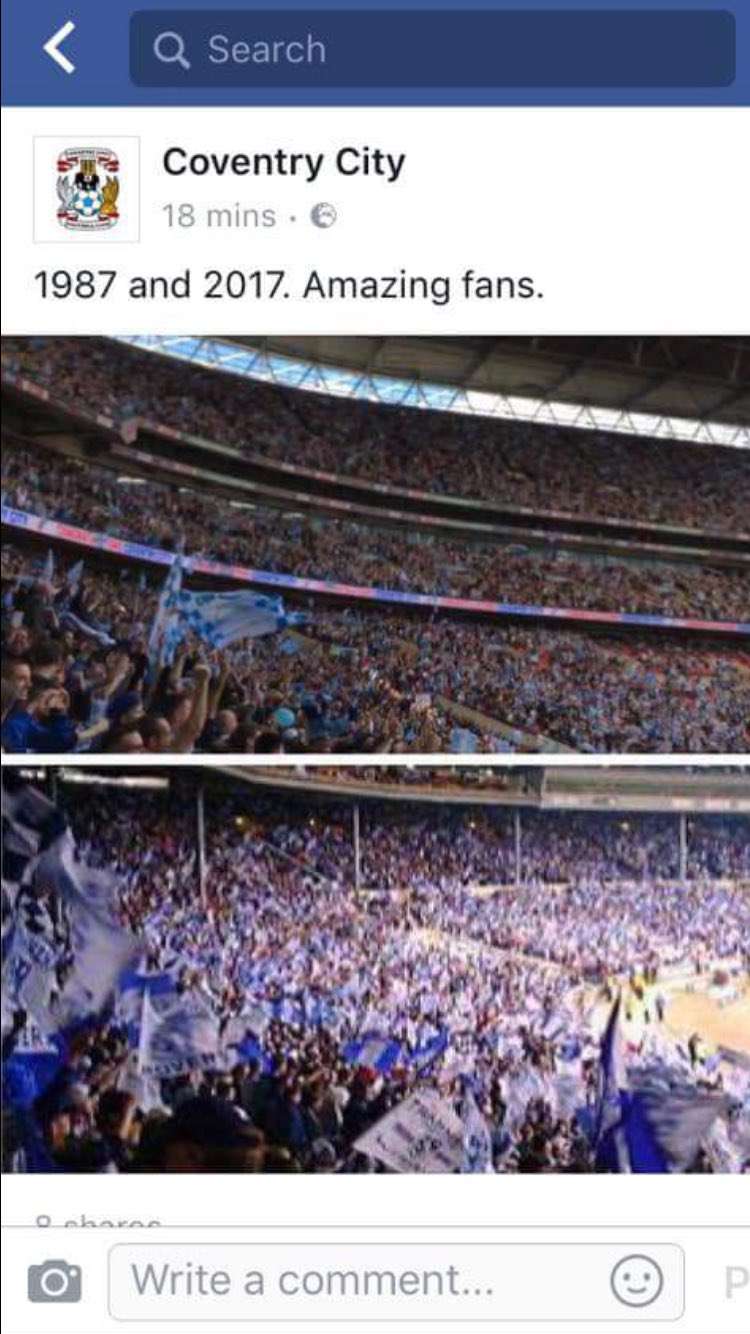Attach a photo with the camera icon
The height and width of the screenshot is (1334, 750).
tap(54, 1282)
